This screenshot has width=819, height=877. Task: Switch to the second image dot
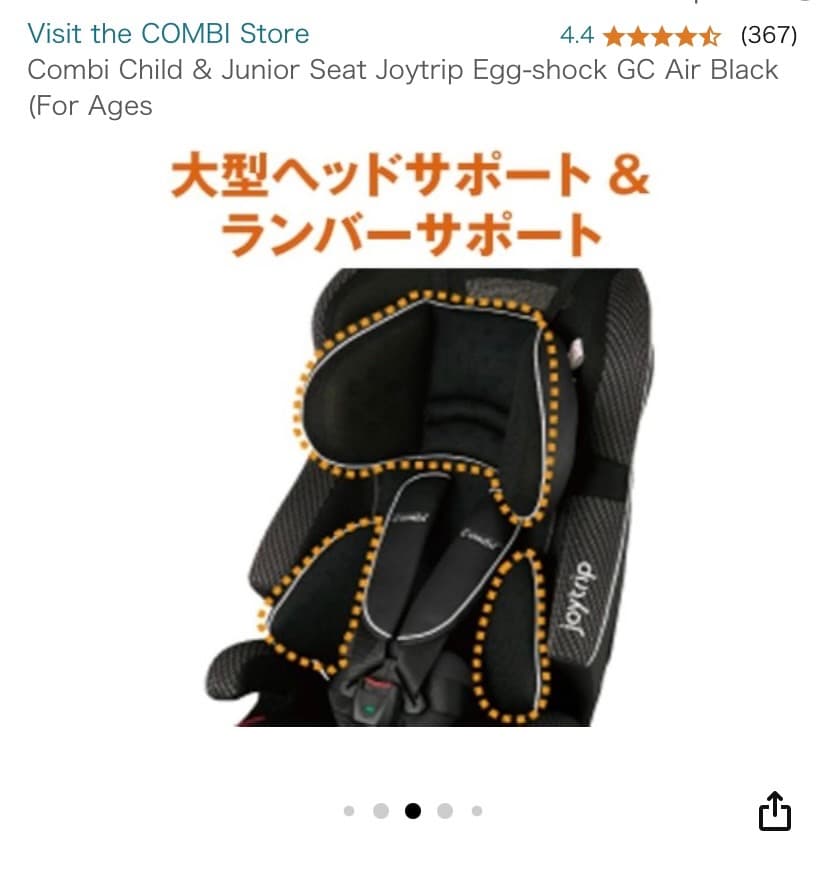[381, 812]
